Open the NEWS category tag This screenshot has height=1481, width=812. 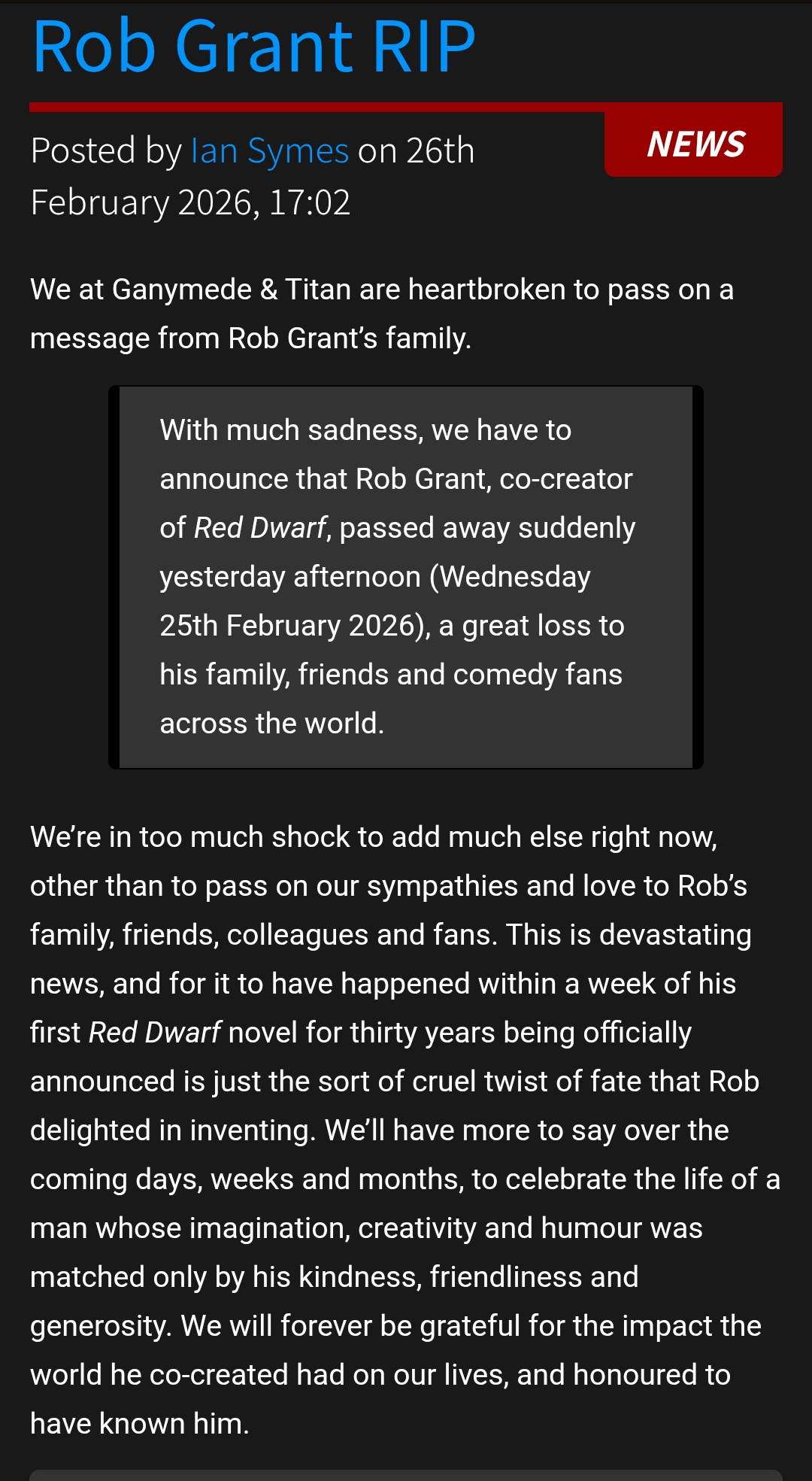point(695,144)
